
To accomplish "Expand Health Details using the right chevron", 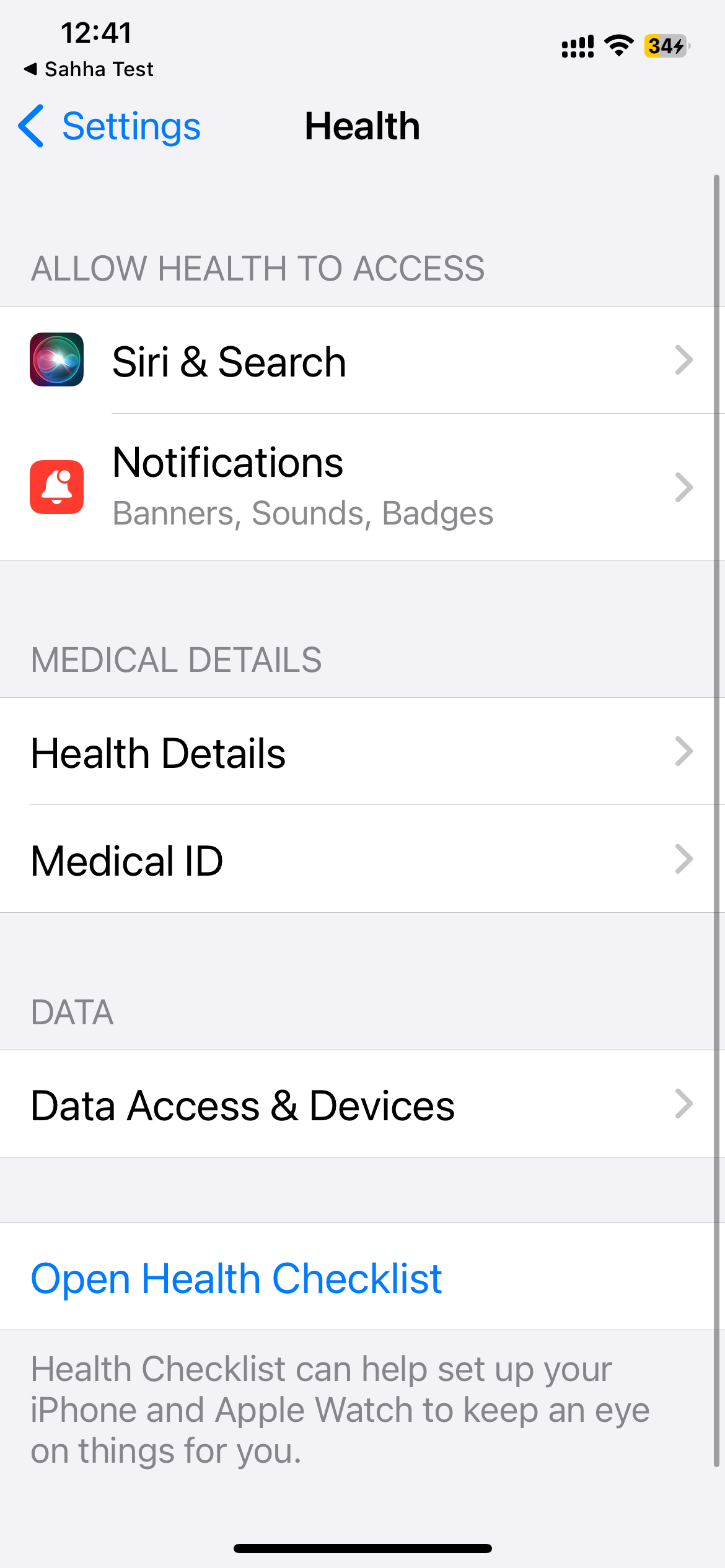I will pos(683,752).
